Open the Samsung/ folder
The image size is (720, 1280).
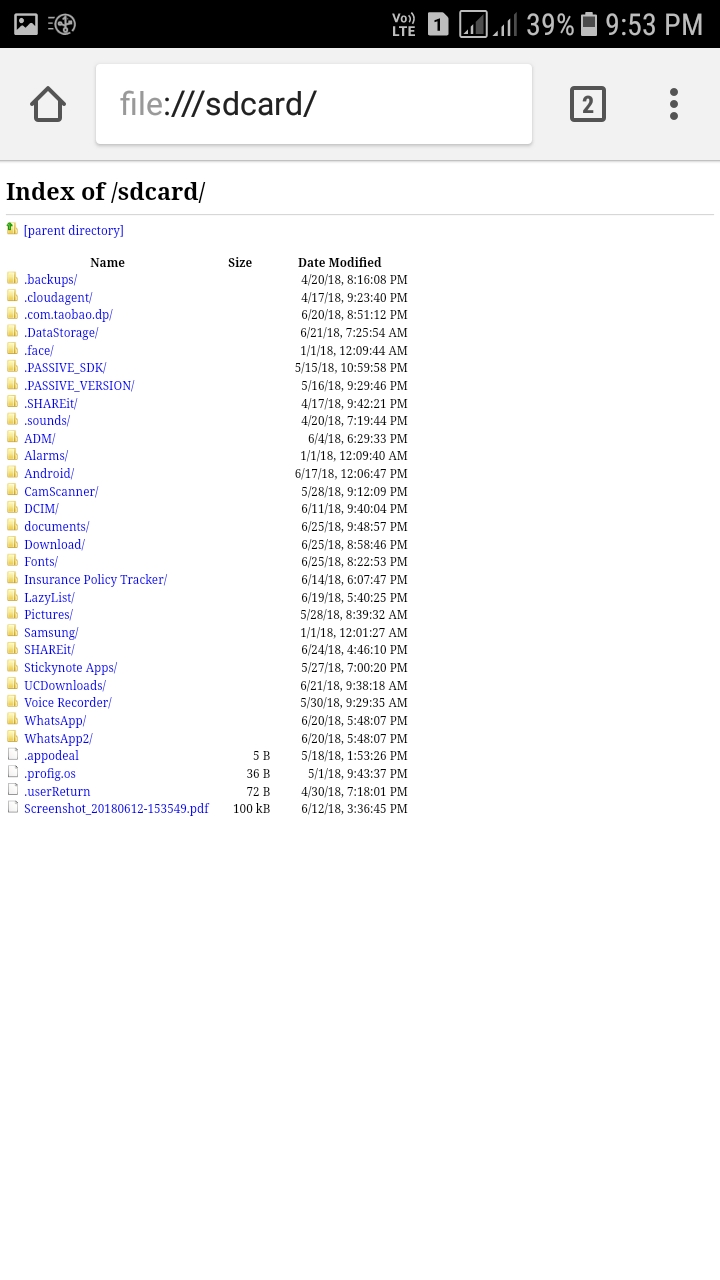click(51, 633)
